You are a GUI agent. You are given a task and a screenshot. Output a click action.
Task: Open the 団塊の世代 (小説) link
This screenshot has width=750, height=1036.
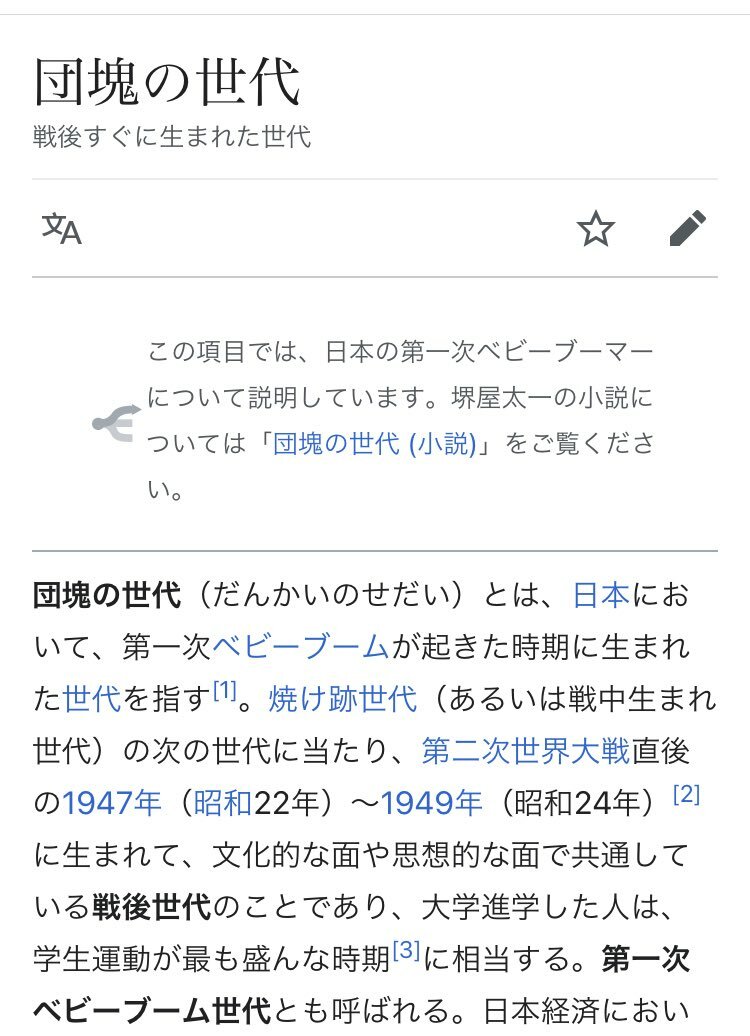(x=375, y=443)
